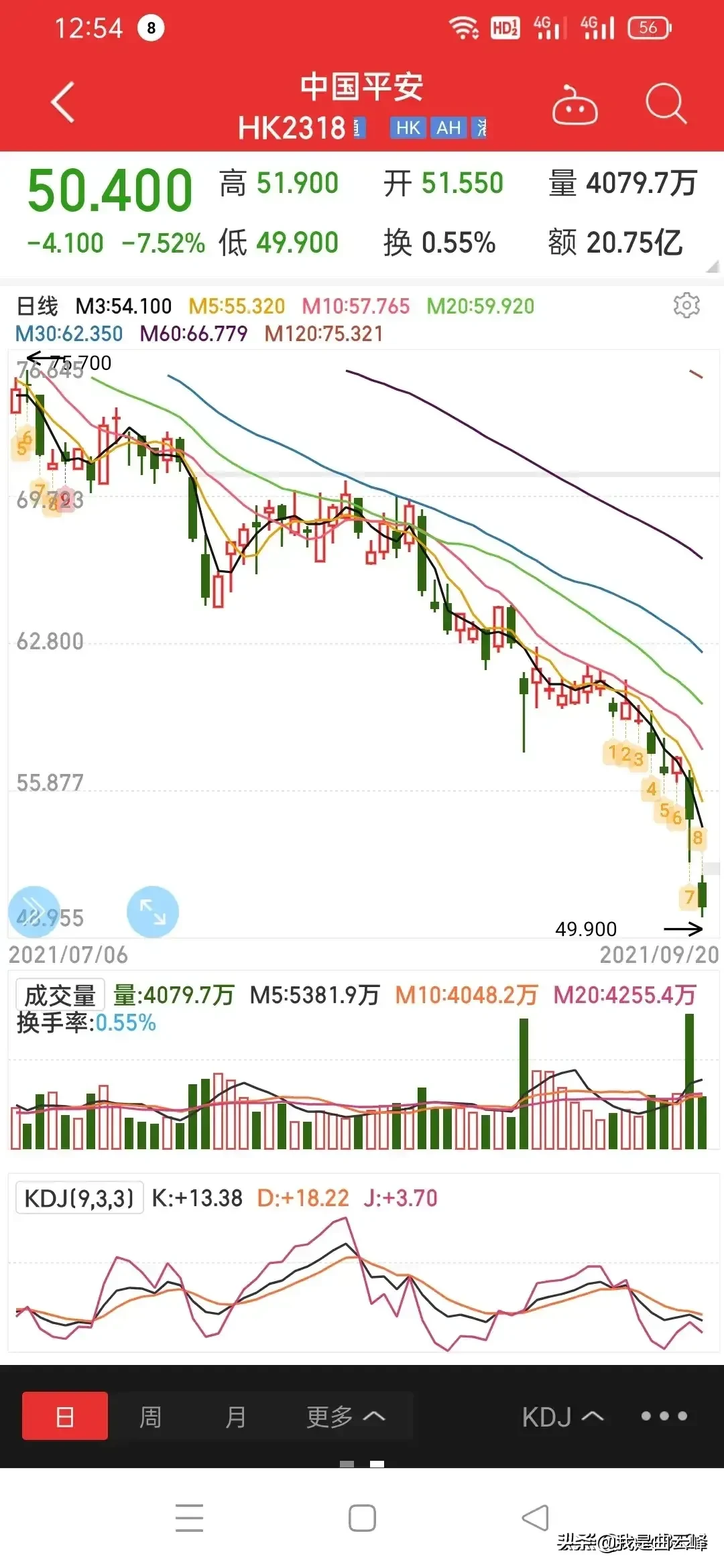Switch to 月 monthly chart

[235, 1417]
